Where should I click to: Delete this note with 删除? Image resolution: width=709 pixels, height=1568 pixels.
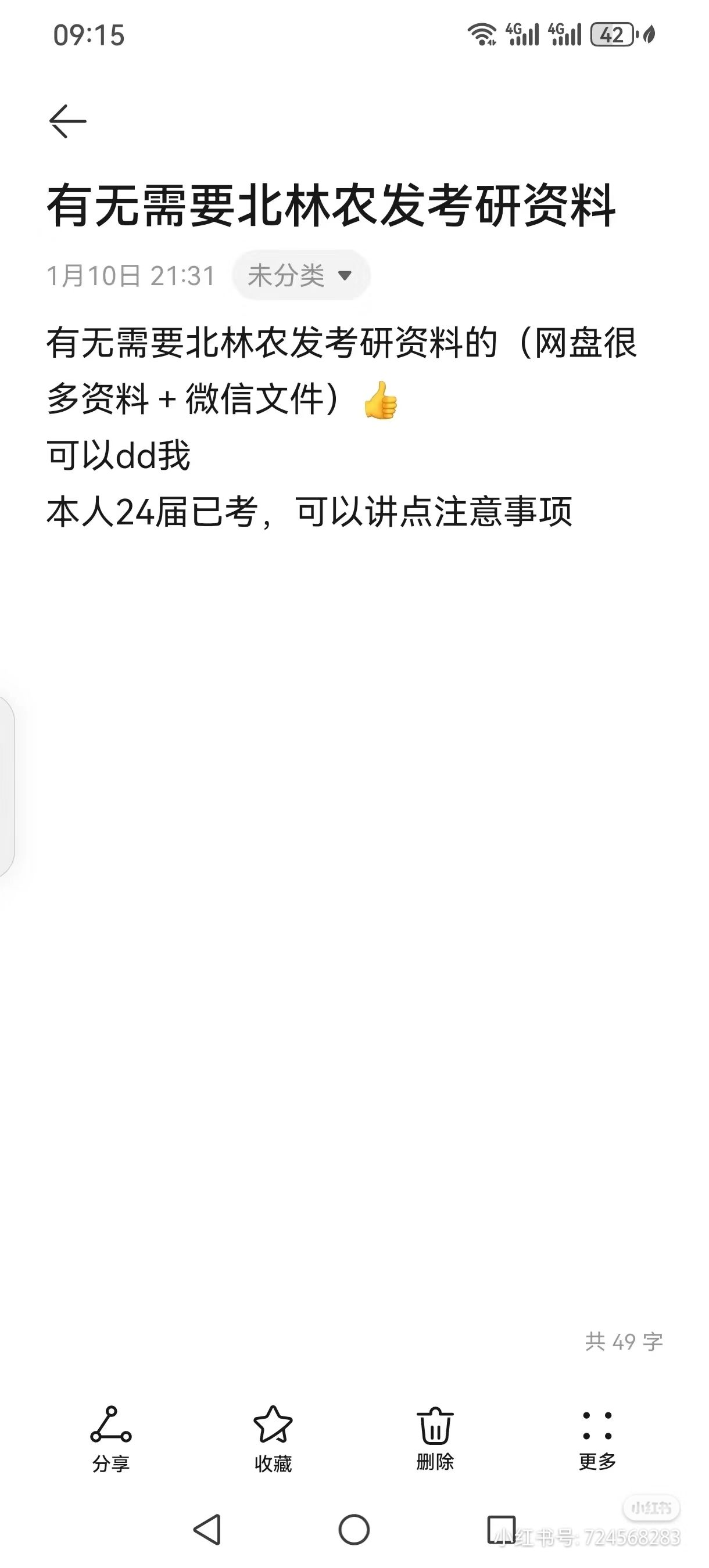point(435,1439)
